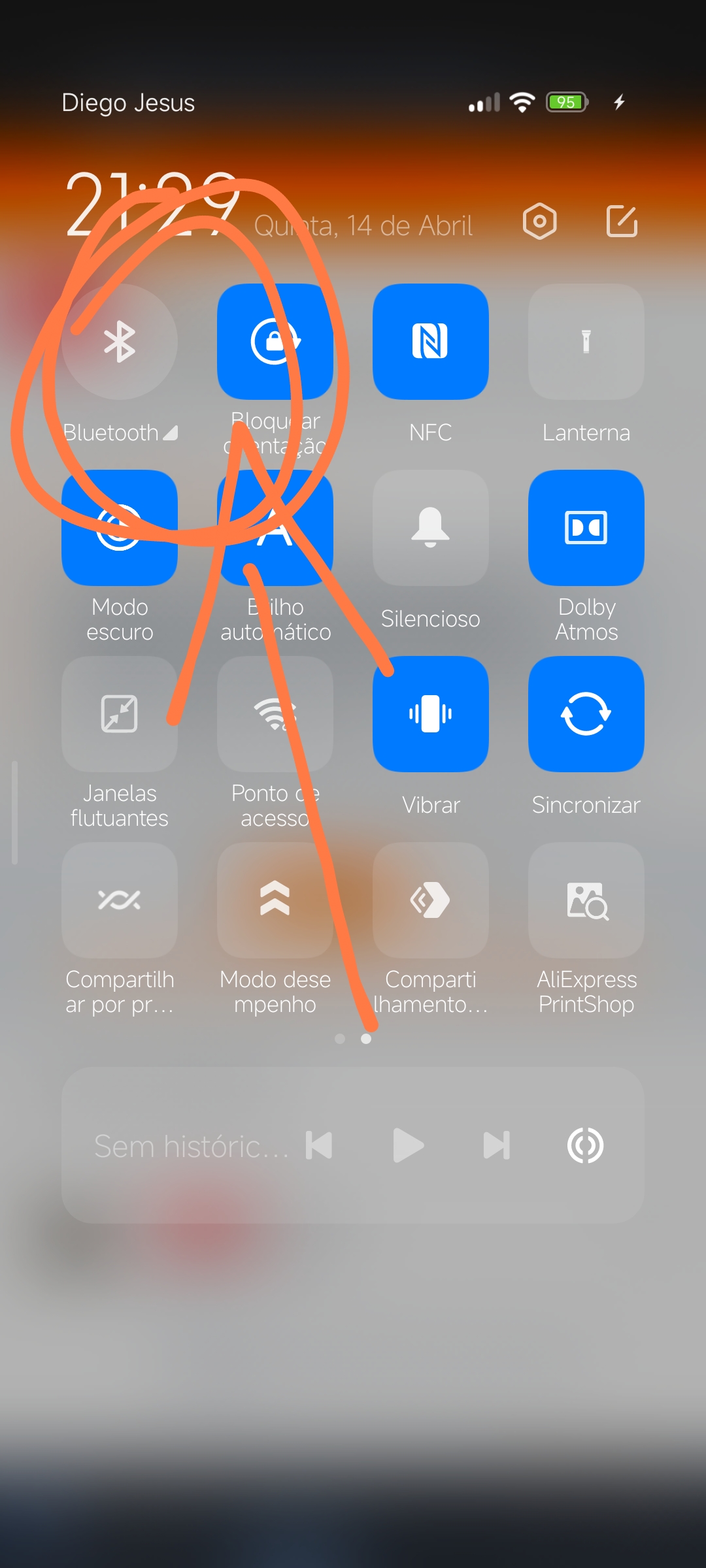Disable Vibrar mode
This screenshot has width=706, height=1568.
tap(431, 714)
